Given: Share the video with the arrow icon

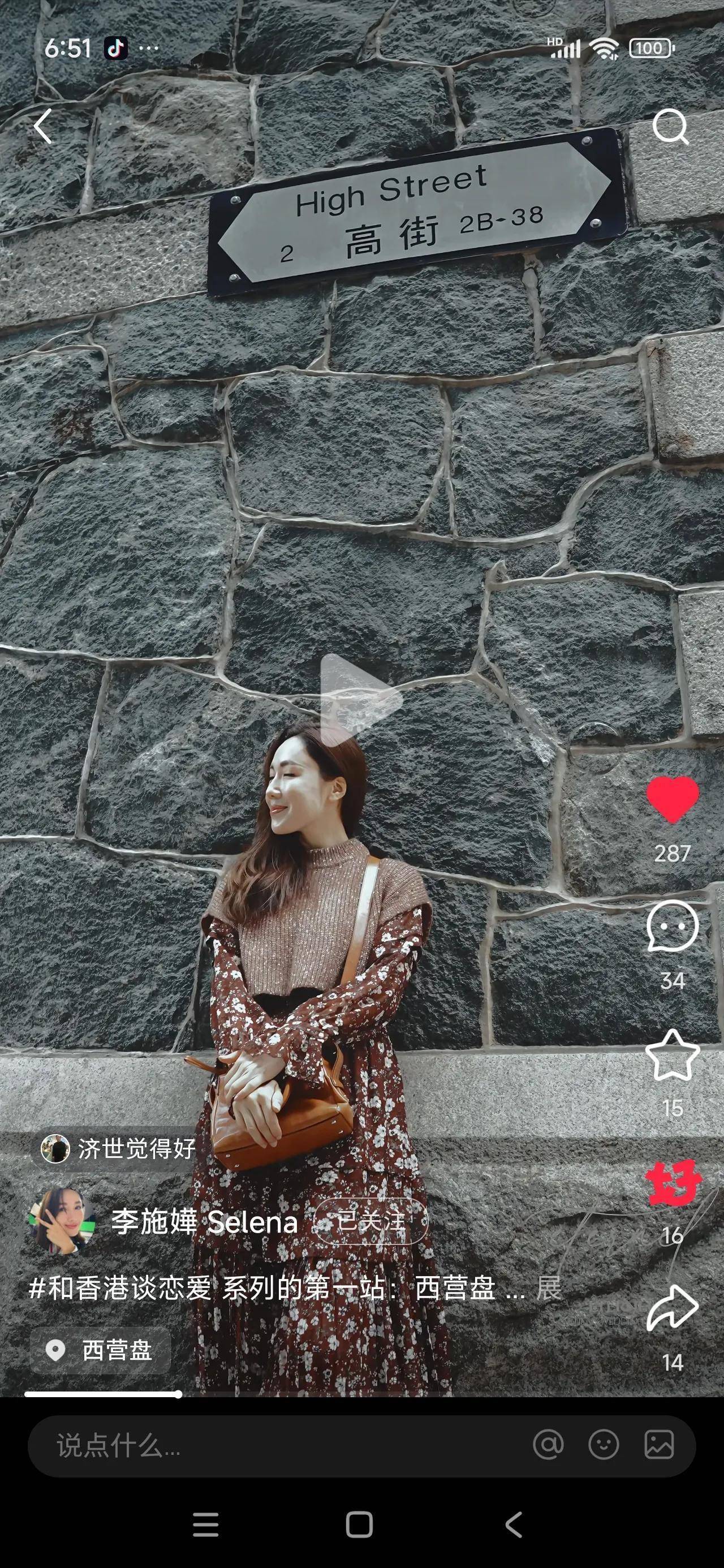Looking at the screenshot, I should [x=671, y=1308].
